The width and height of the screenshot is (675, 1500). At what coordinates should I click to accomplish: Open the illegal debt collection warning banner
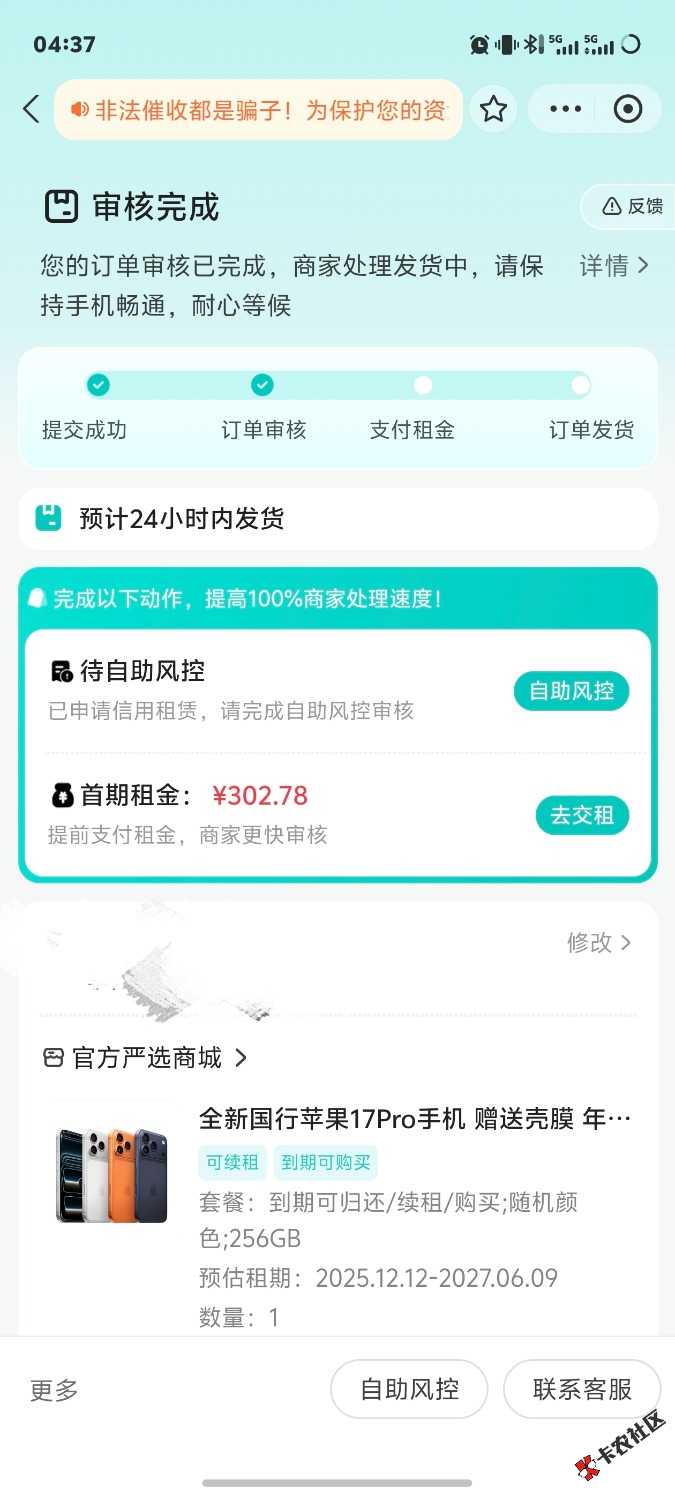(259, 110)
